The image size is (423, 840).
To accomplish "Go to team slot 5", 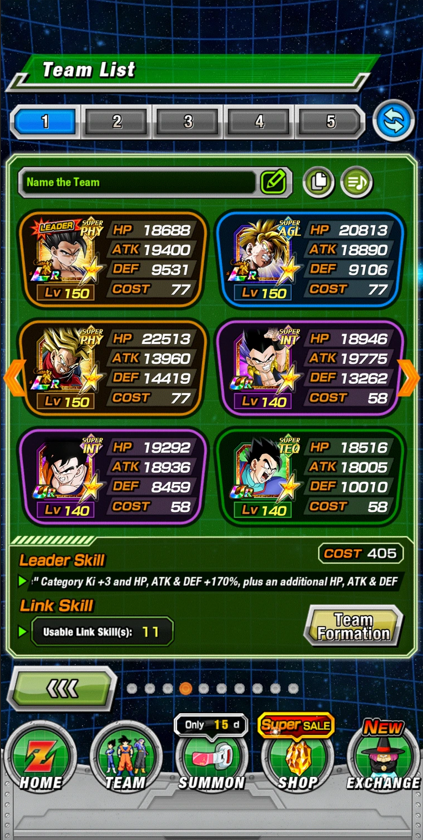I will coord(330,122).
